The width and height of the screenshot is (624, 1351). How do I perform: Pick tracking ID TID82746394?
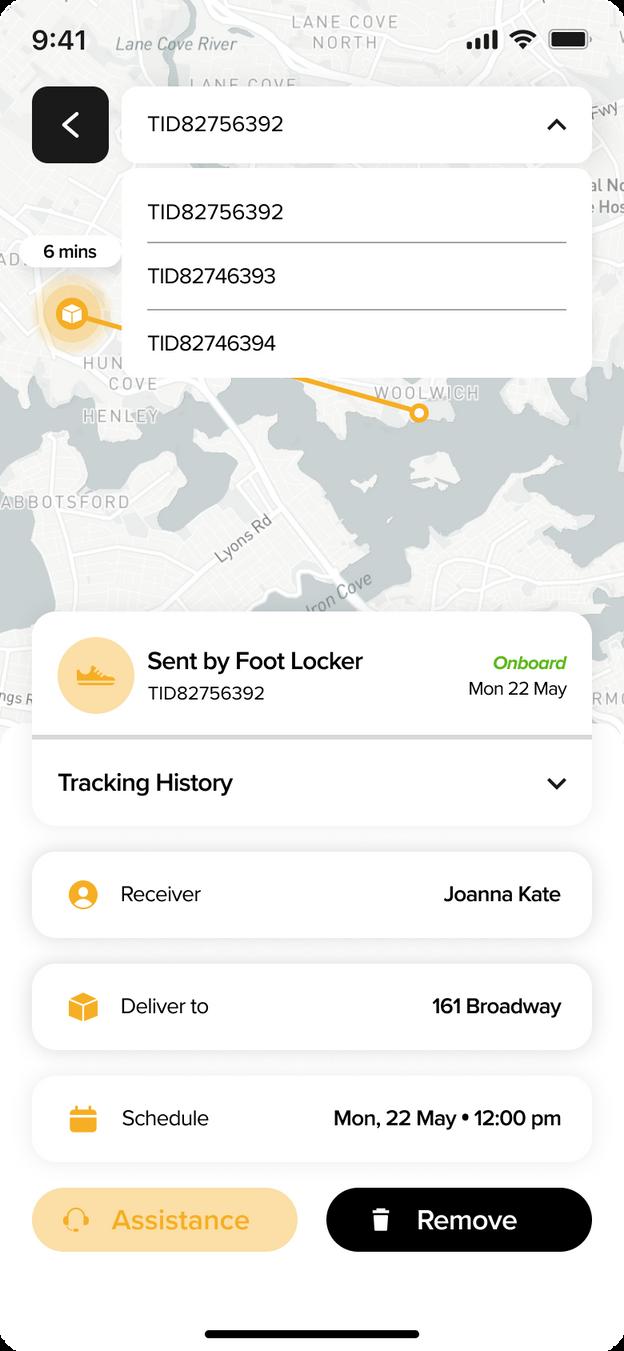(x=211, y=343)
